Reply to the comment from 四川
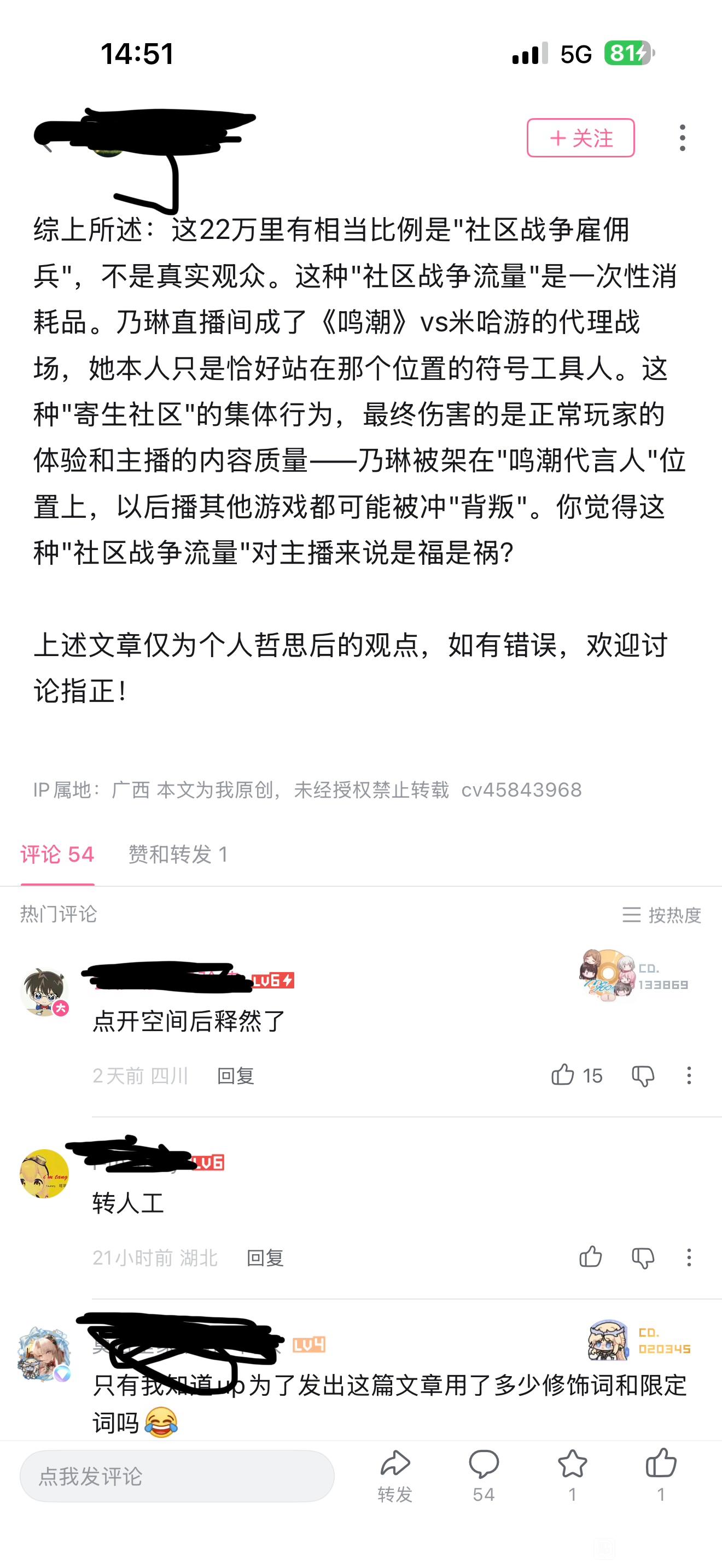 click(x=236, y=1075)
